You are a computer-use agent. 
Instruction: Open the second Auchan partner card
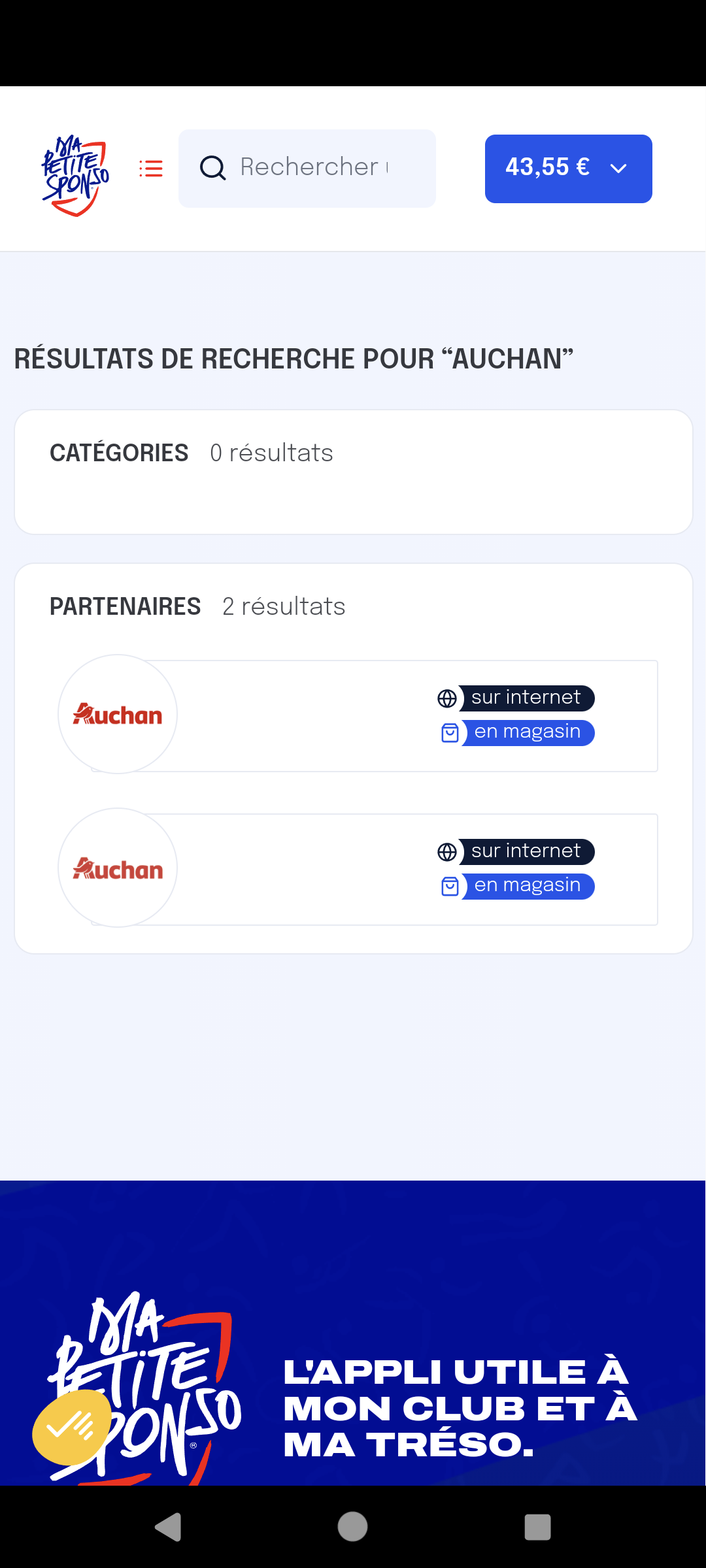coord(358,868)
